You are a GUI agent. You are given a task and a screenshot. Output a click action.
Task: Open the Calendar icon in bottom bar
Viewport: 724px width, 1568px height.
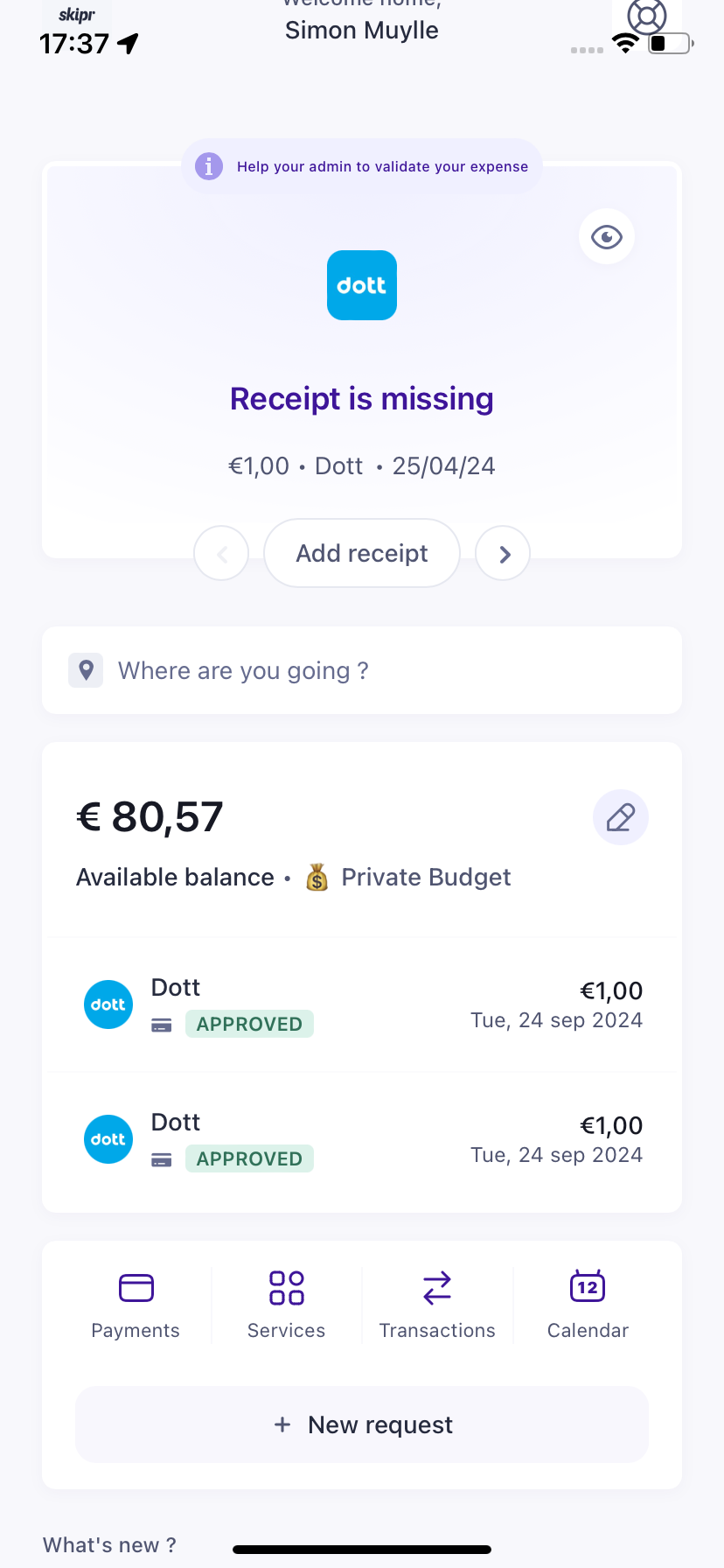pyautogui.click(x=587, y=1288)
